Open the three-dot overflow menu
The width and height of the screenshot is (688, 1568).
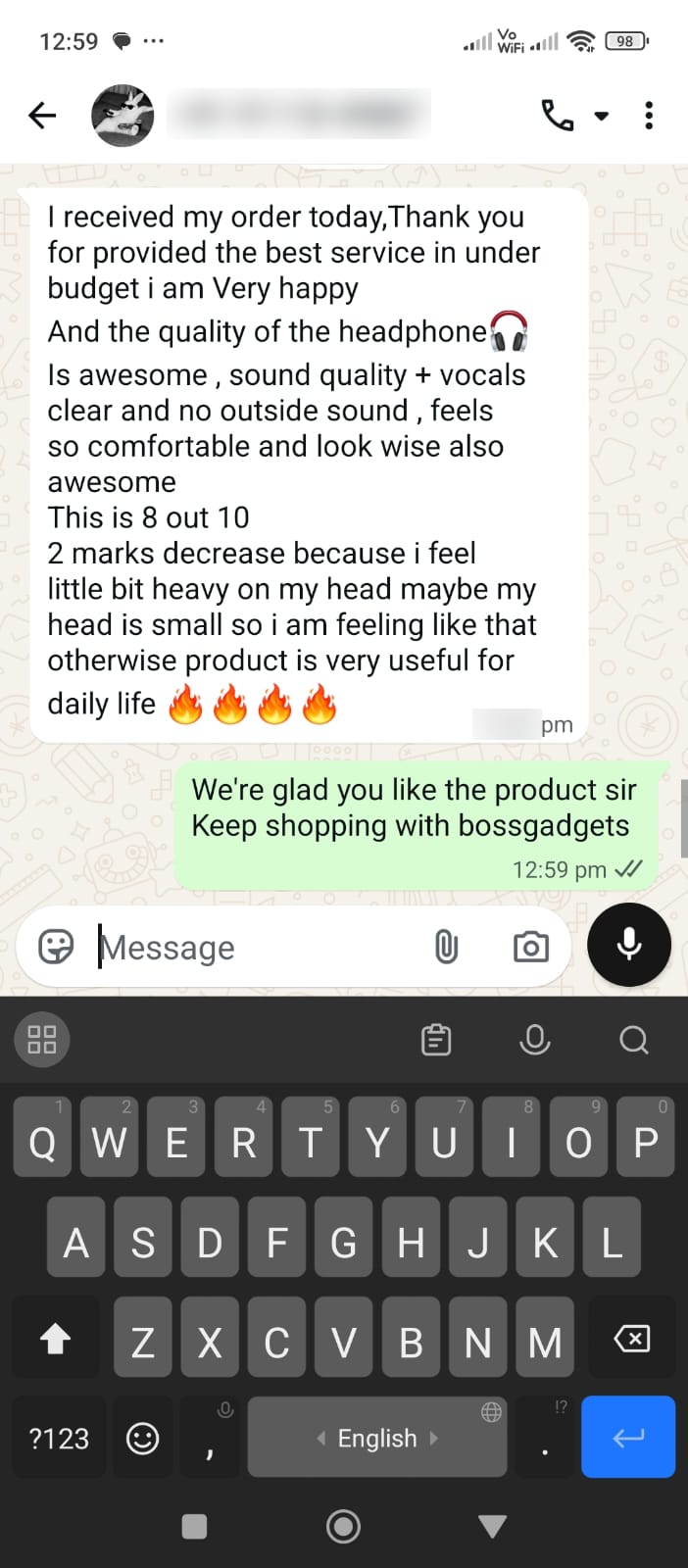click(x=649, y=116)
